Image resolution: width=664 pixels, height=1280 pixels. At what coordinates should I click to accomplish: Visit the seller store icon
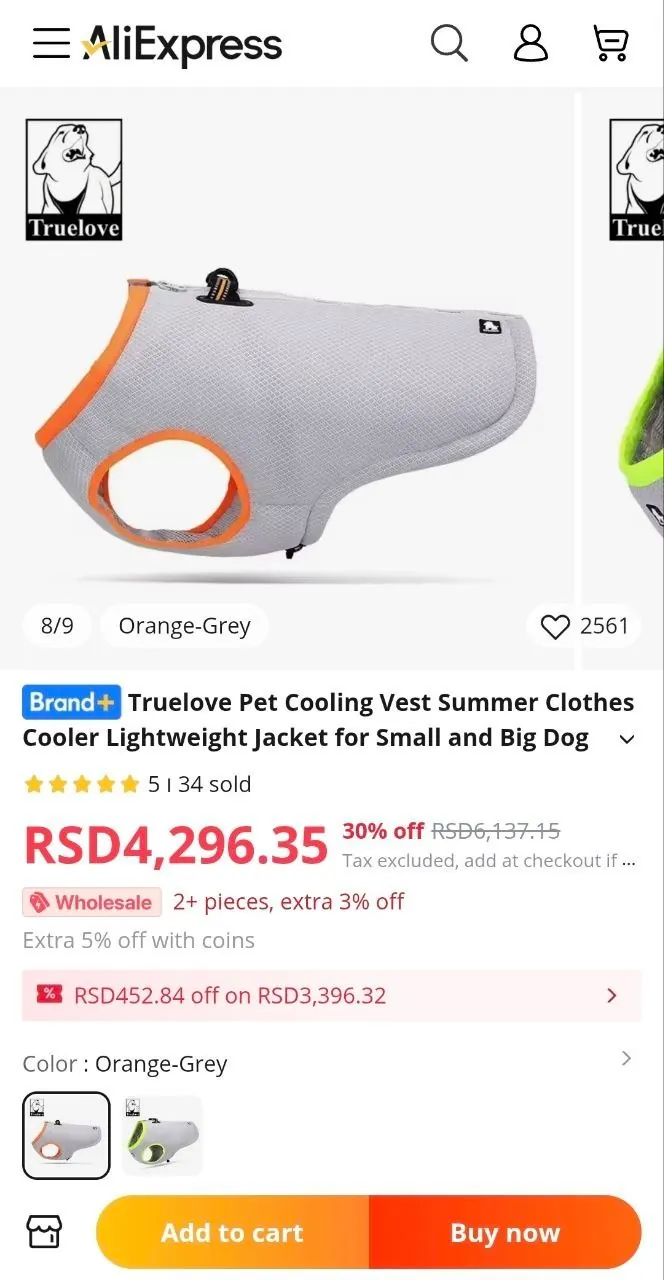point(44,1232)
